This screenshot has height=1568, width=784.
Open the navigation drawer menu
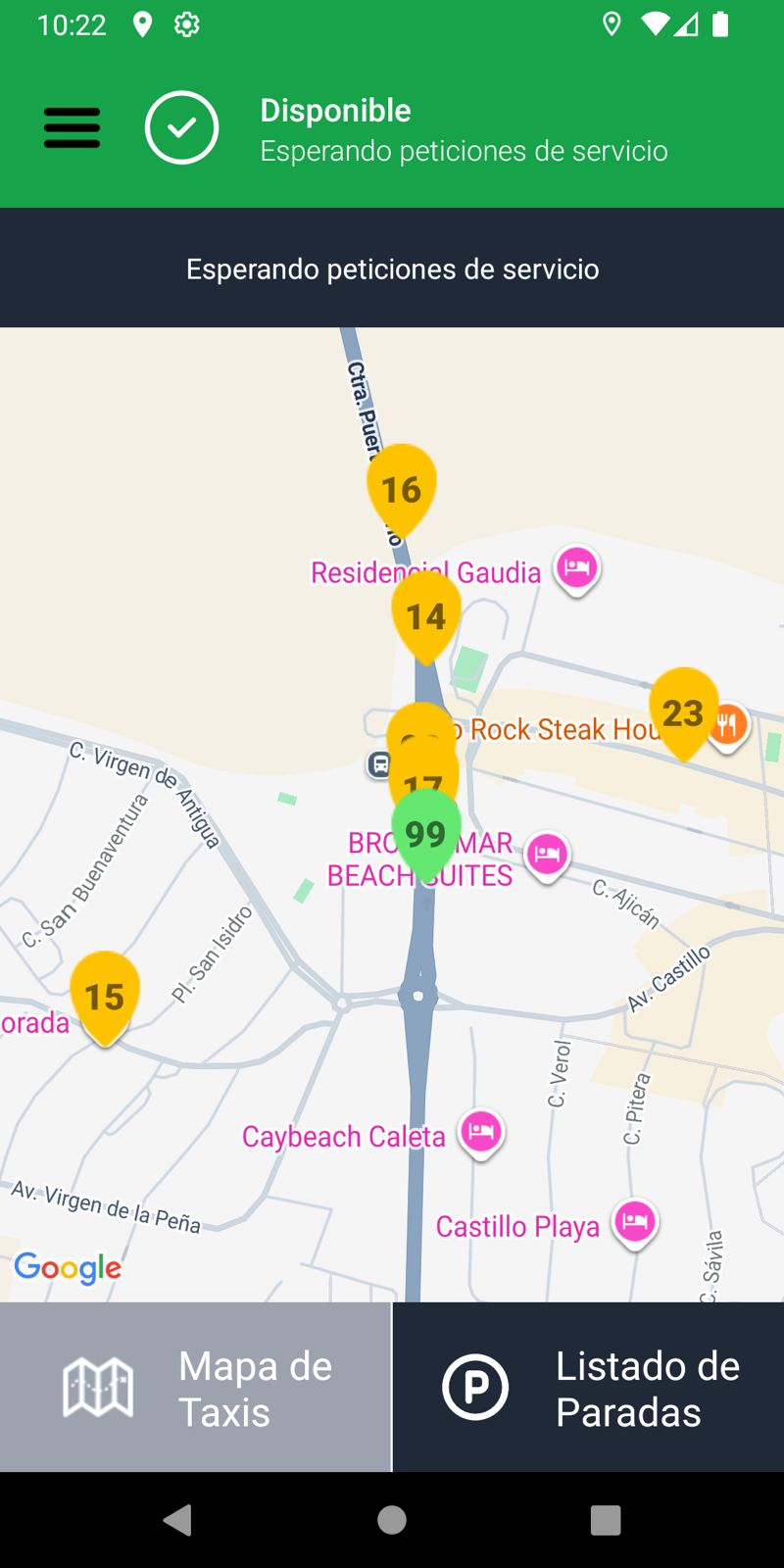pos(72,127)
